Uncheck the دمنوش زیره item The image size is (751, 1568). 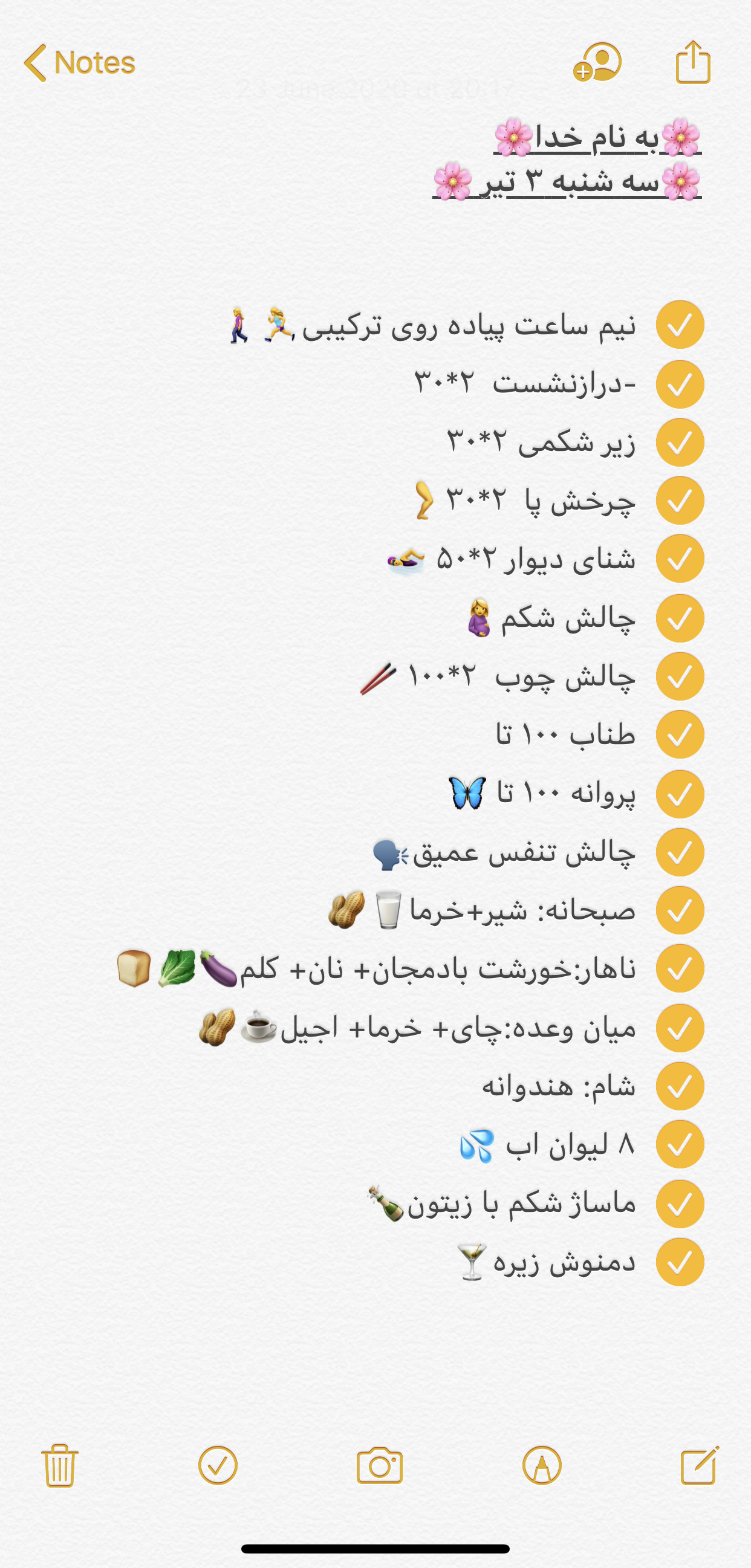[x=680, y=1262]
